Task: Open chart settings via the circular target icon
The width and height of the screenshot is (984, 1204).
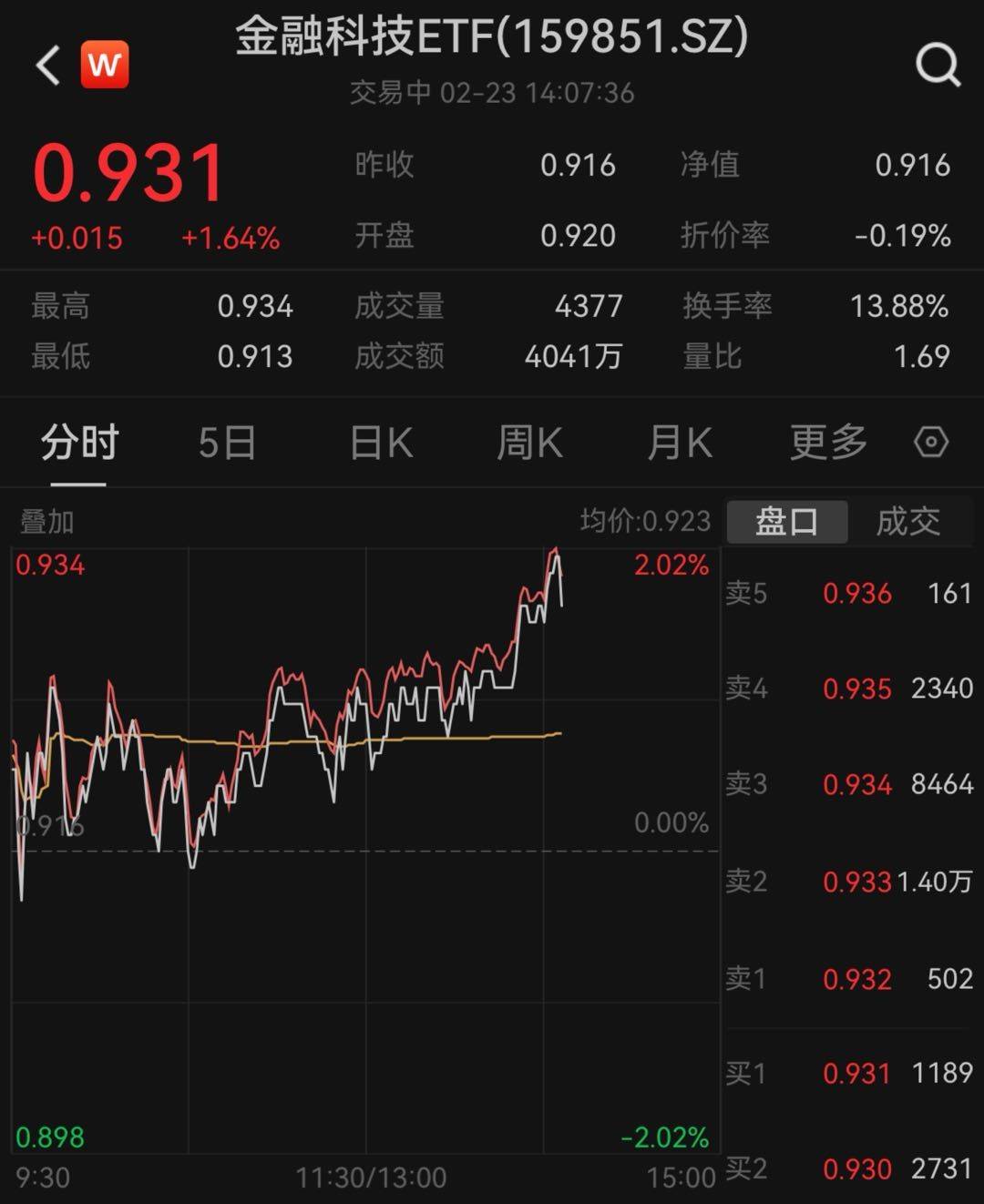Action: (x=930, y=443)
